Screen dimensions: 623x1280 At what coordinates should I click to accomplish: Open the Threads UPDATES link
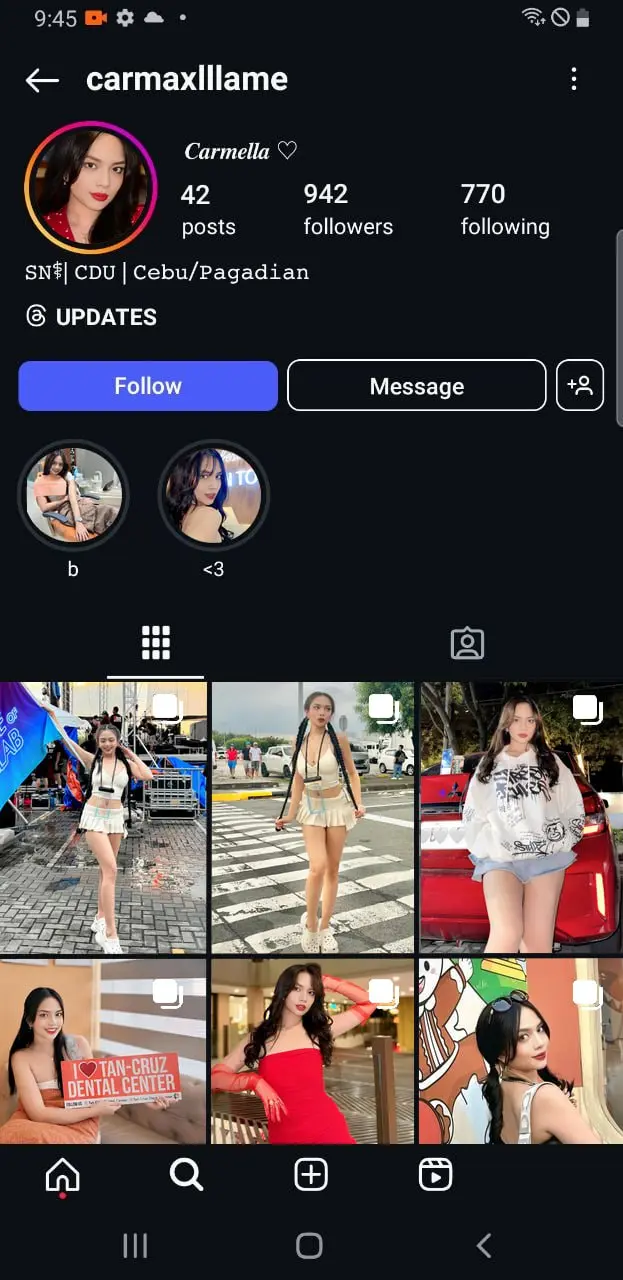91,317
